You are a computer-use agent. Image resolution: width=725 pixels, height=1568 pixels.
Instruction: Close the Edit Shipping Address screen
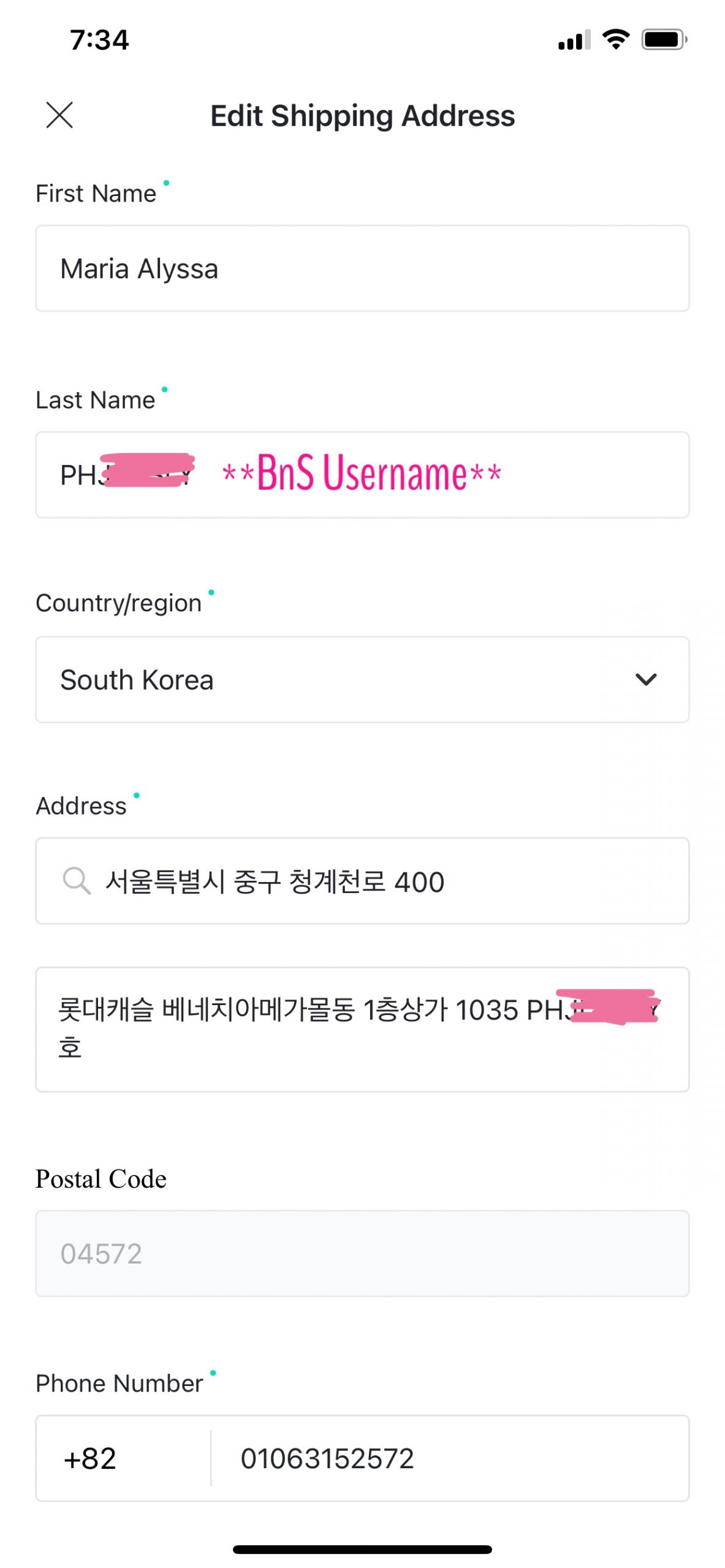point(59,115)
